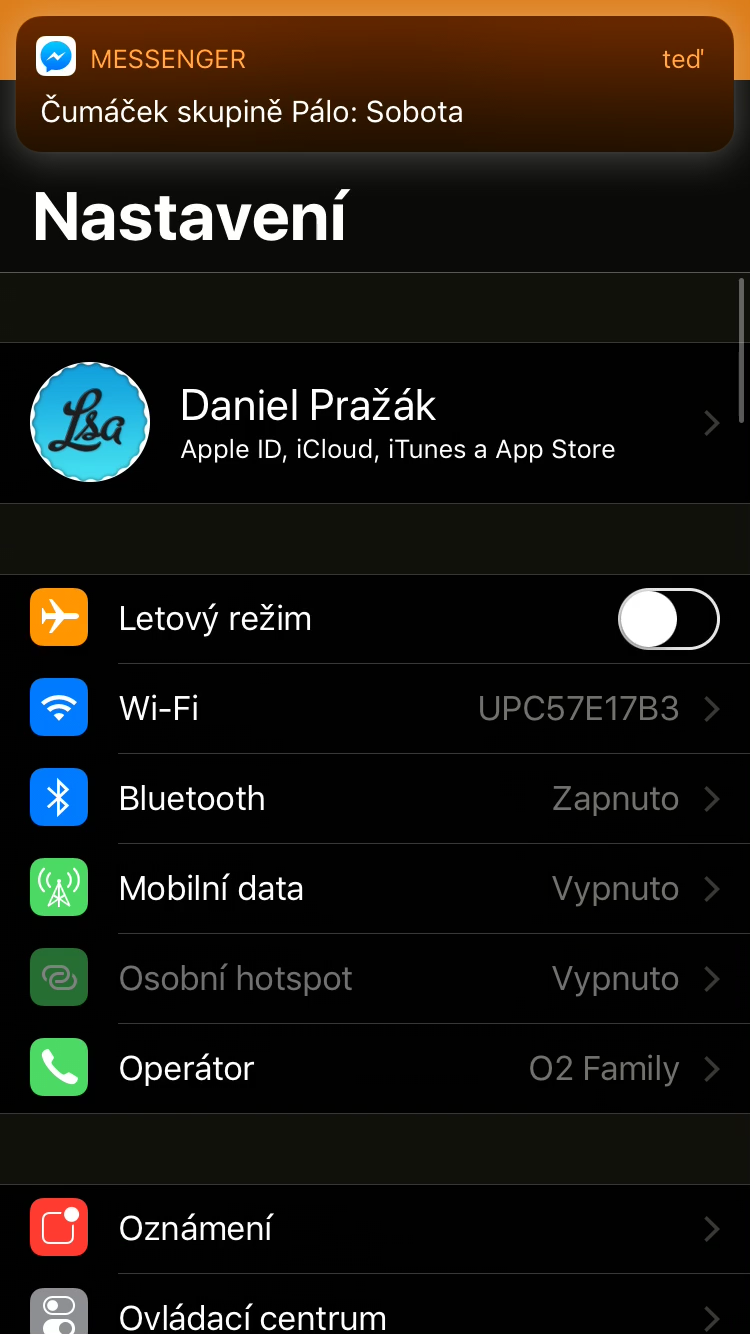
Task: Open Operátor settings
Action: click(x=375, y=1069)
